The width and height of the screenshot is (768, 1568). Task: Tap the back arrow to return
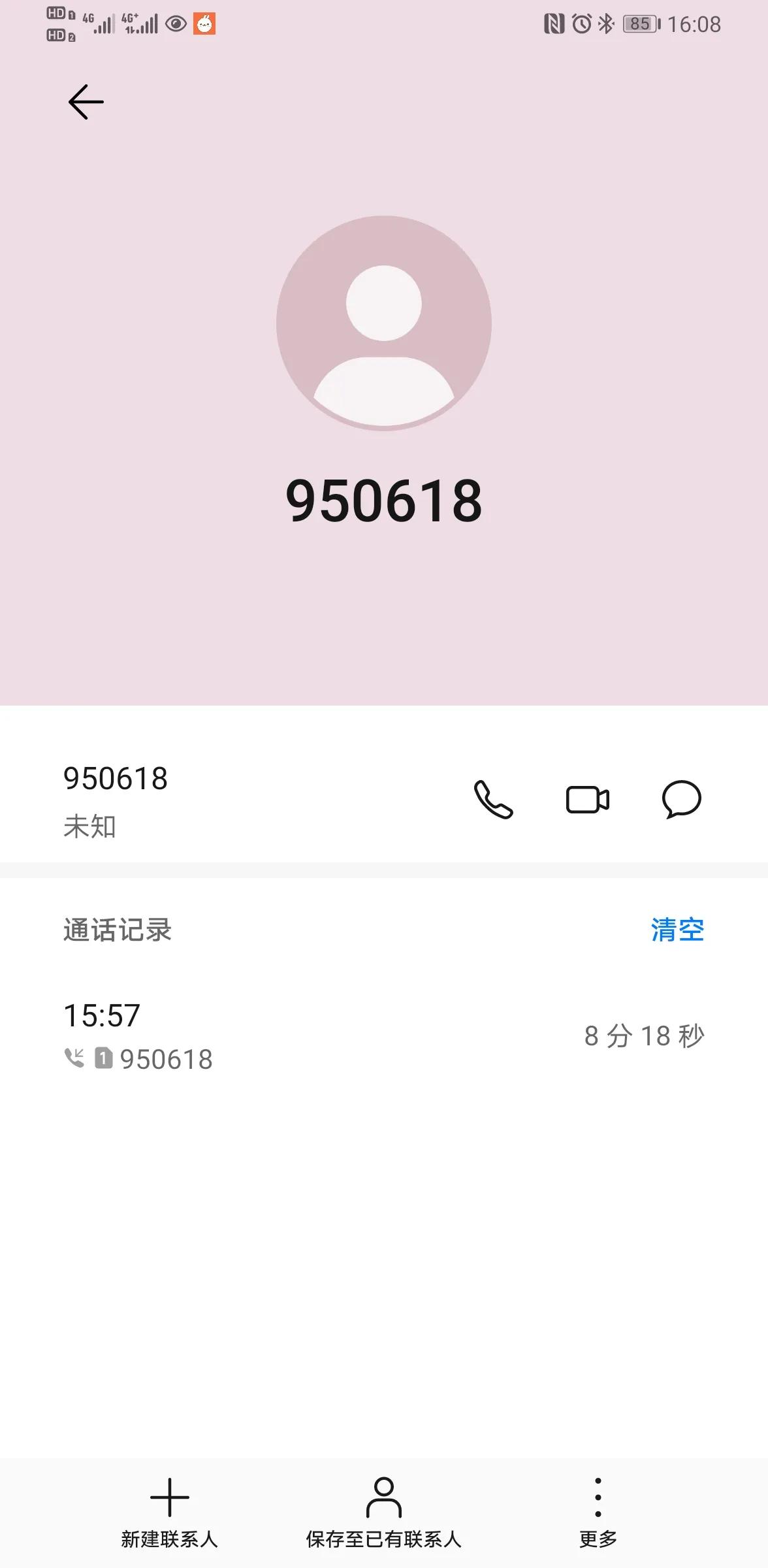point(86,101)
